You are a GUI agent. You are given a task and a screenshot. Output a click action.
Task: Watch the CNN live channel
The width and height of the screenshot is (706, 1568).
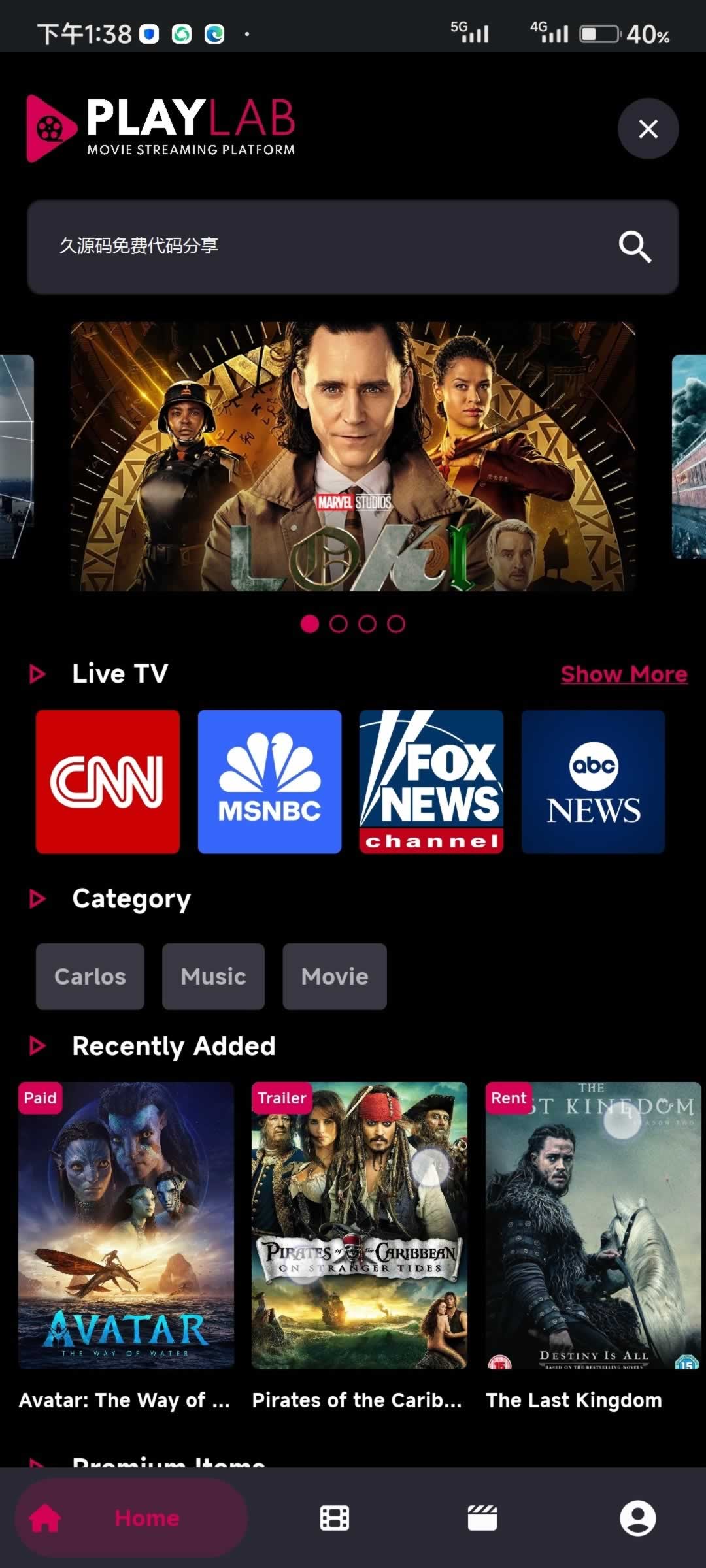coord(108,781)
